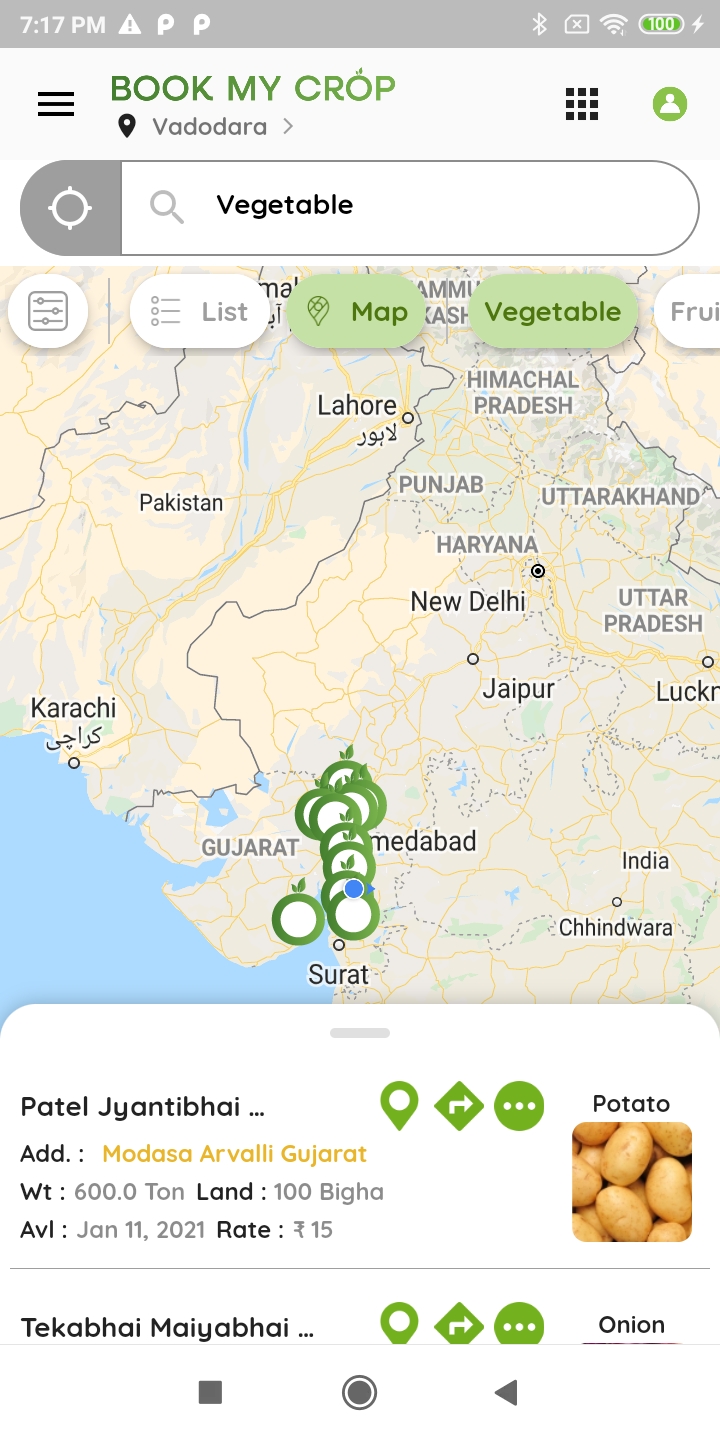This screenshot has height=1440, width=720.
Task: Tap the Vegetable search field
Action: (410, 208)
